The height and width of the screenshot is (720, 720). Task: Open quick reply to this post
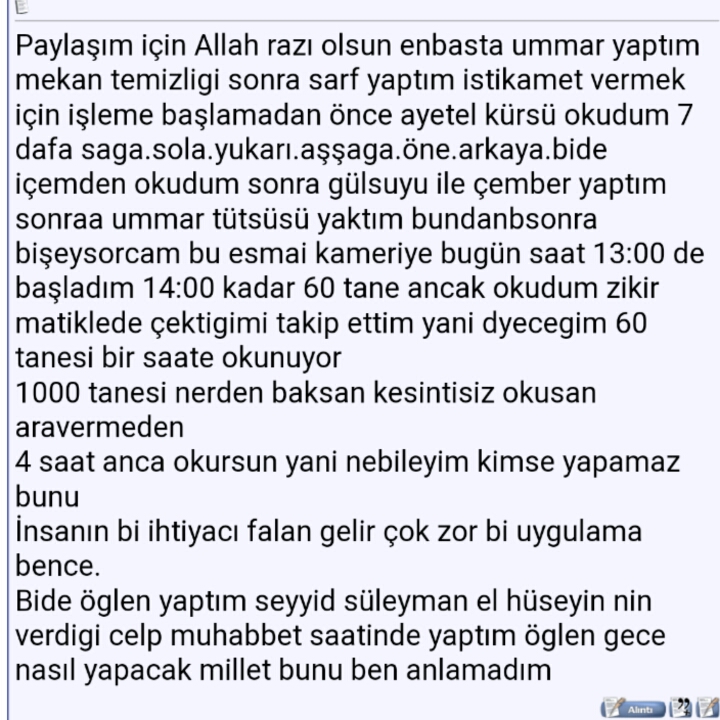pyautogui.click(x=708, y=707)
